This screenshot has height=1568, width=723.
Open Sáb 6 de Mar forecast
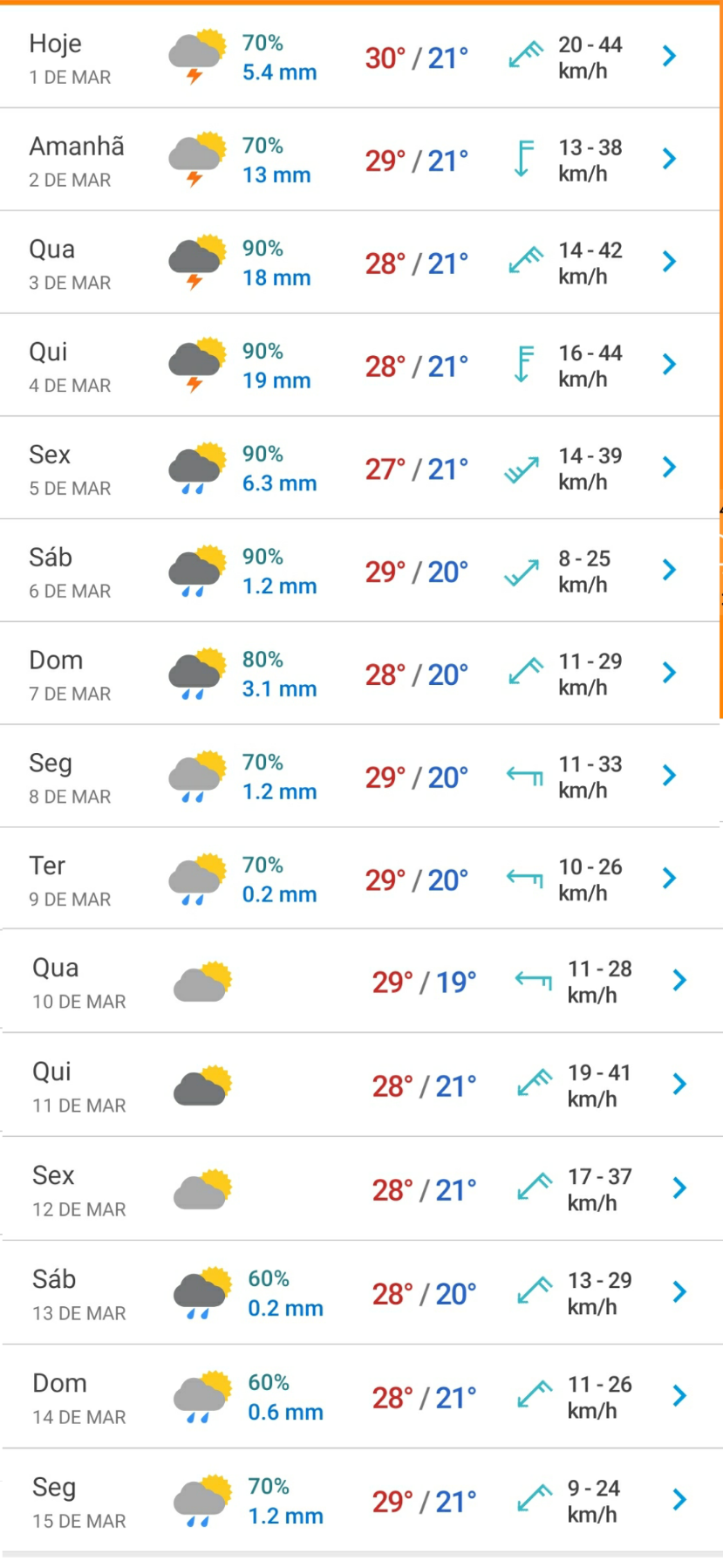click(360, 572)
